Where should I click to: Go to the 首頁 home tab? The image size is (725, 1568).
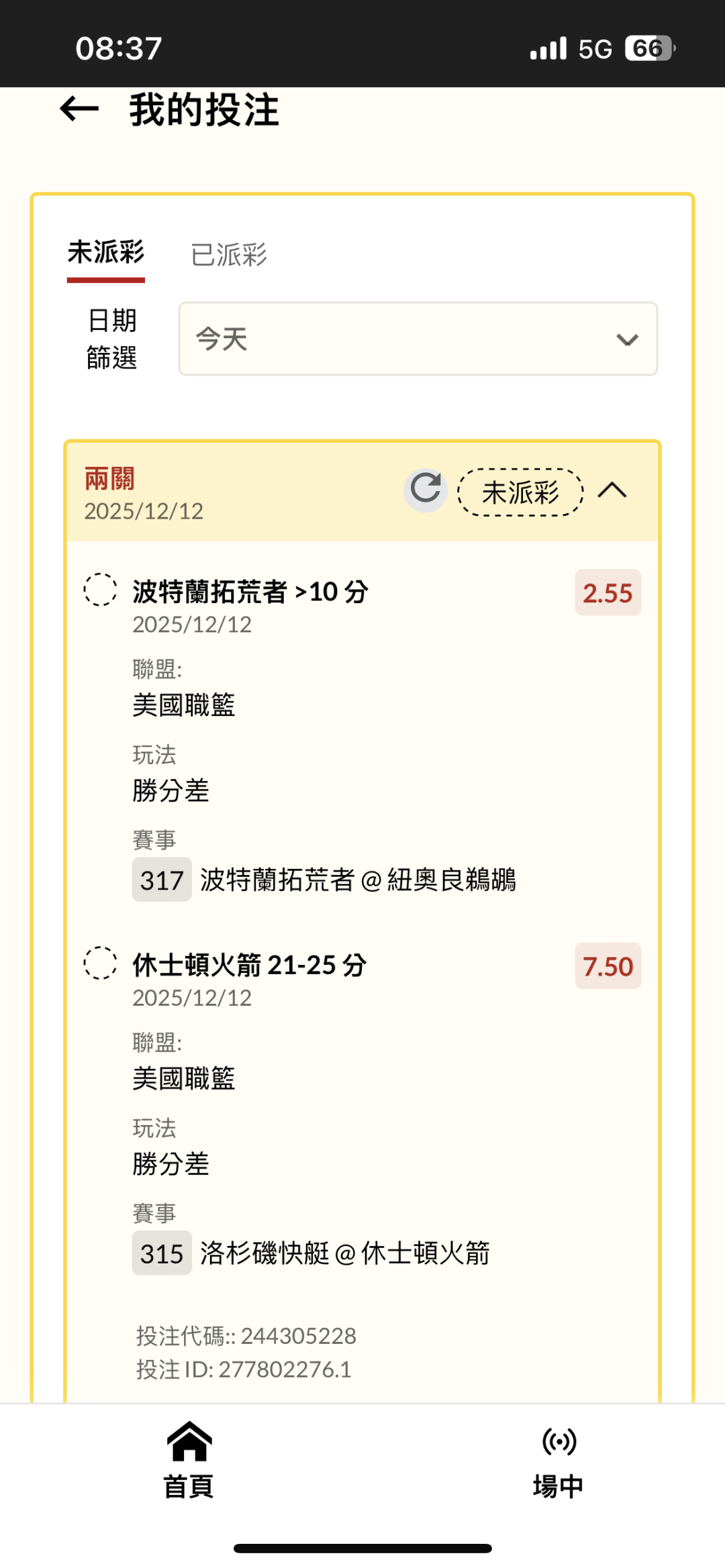click(x=189, y=1460)
